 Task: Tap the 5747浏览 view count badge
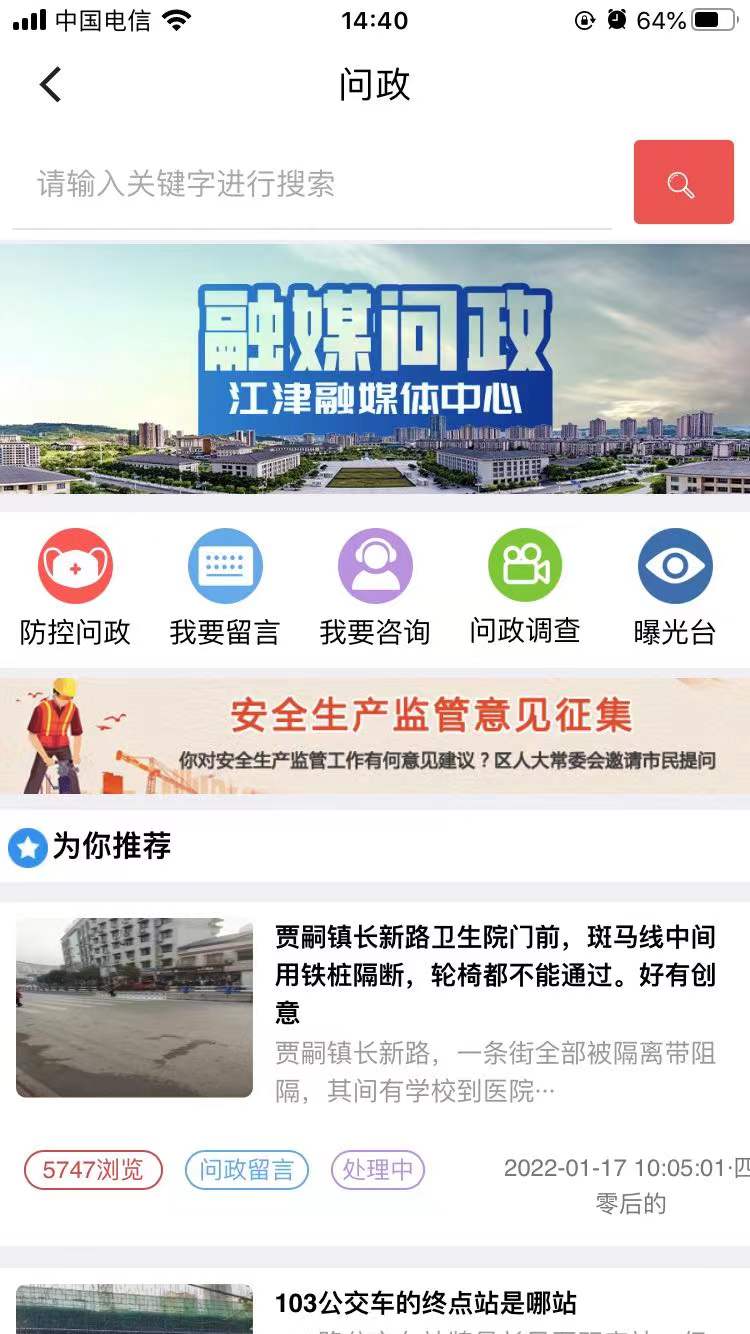[x=92, y=1169]
